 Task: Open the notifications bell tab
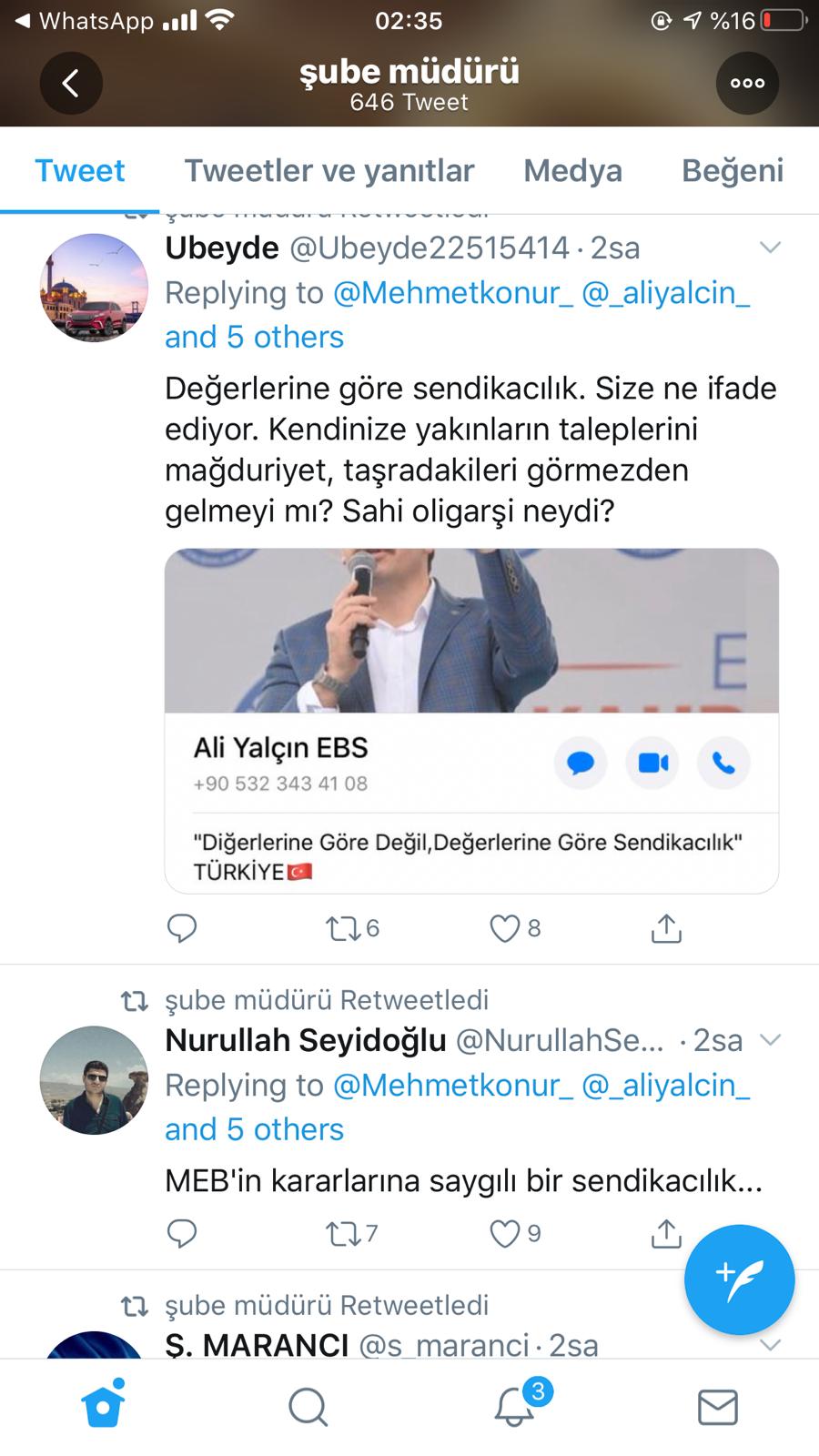pos(515,1407)
